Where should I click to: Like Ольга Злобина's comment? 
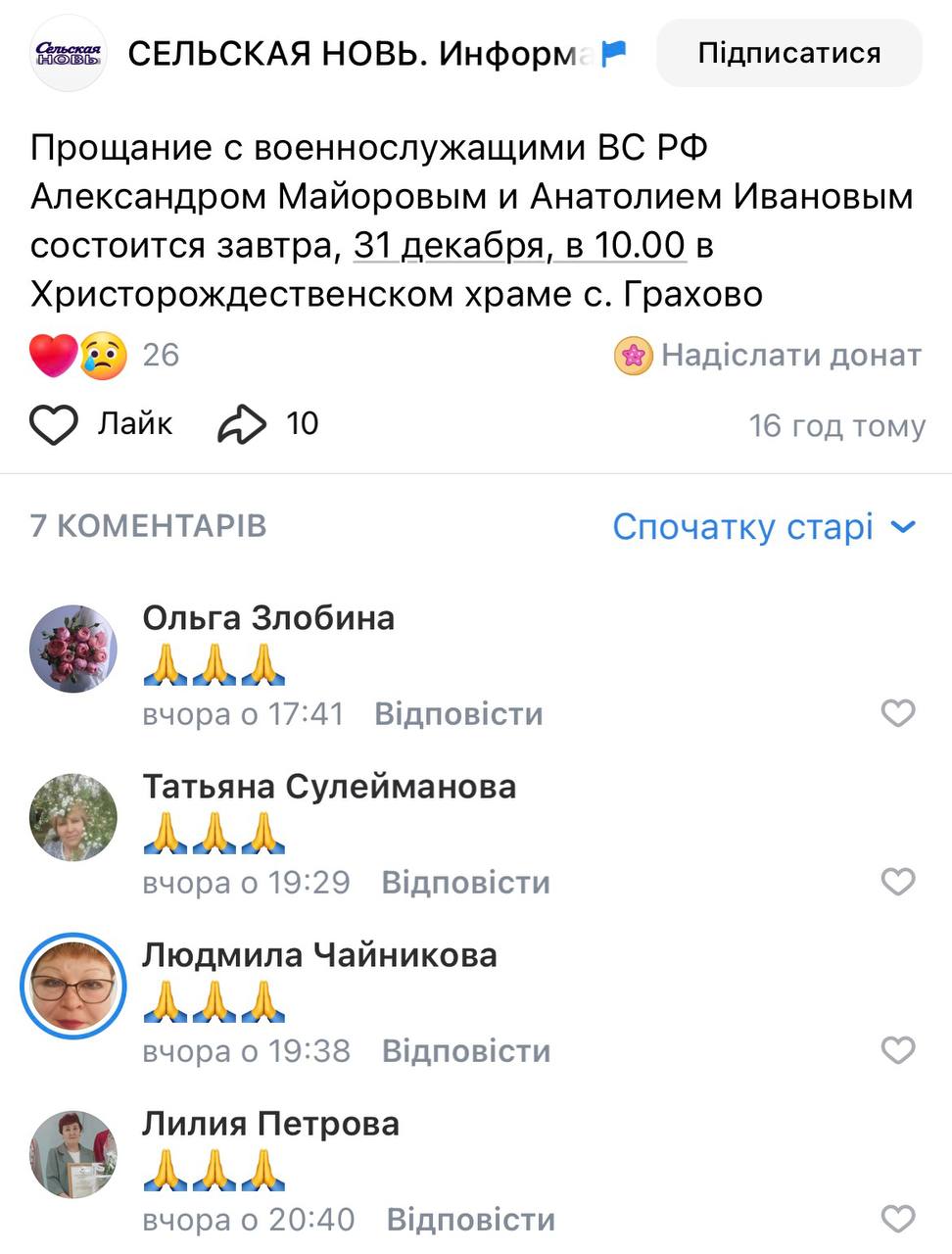pyautogui.click(x=897, y=713)
